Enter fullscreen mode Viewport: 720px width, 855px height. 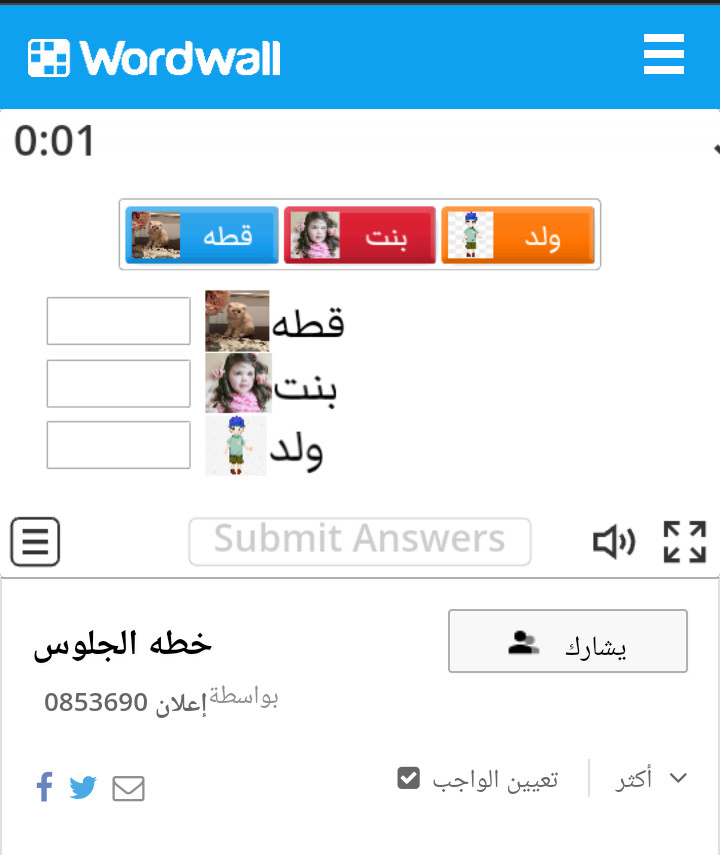pyautogui.click(x=685, y=542)
